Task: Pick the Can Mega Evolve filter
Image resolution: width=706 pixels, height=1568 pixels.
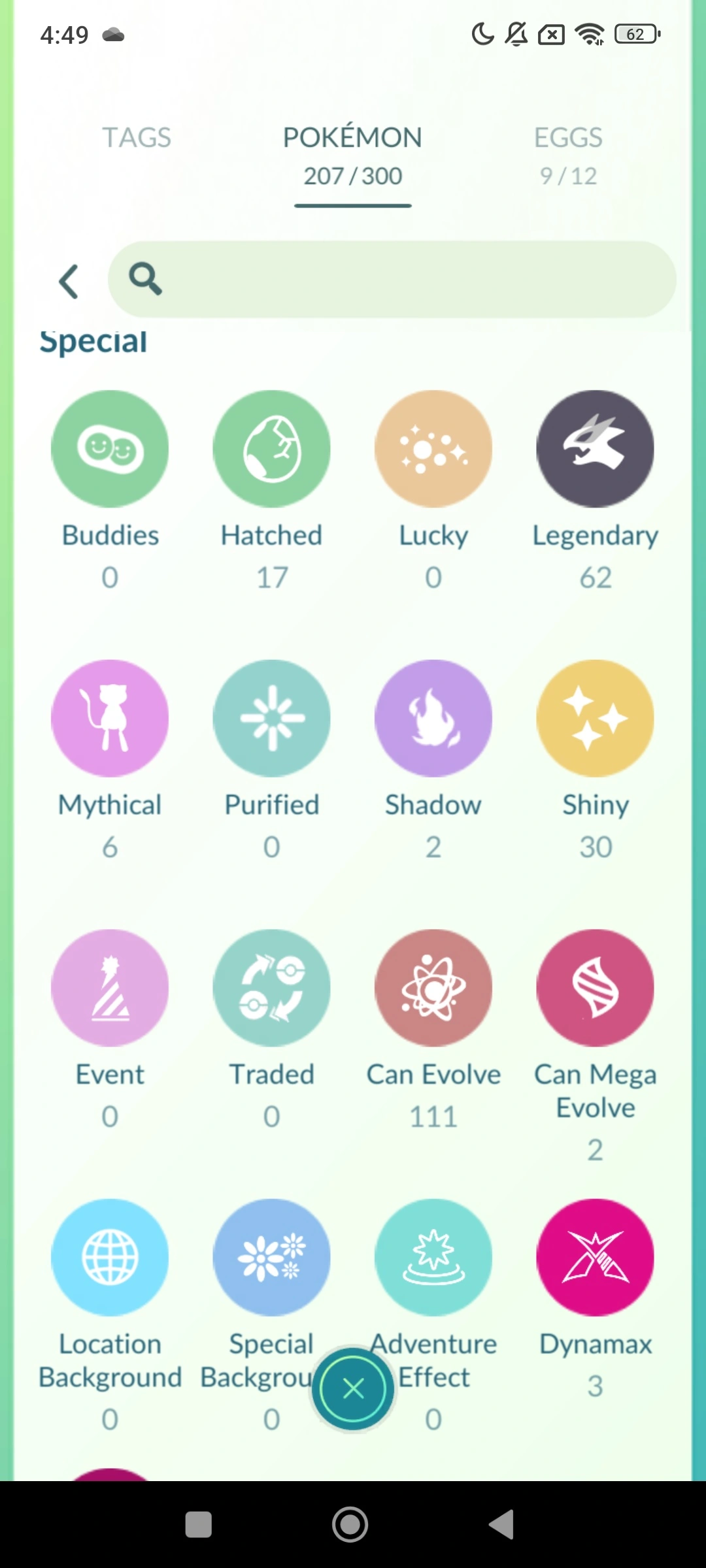Action: (595, 988)
